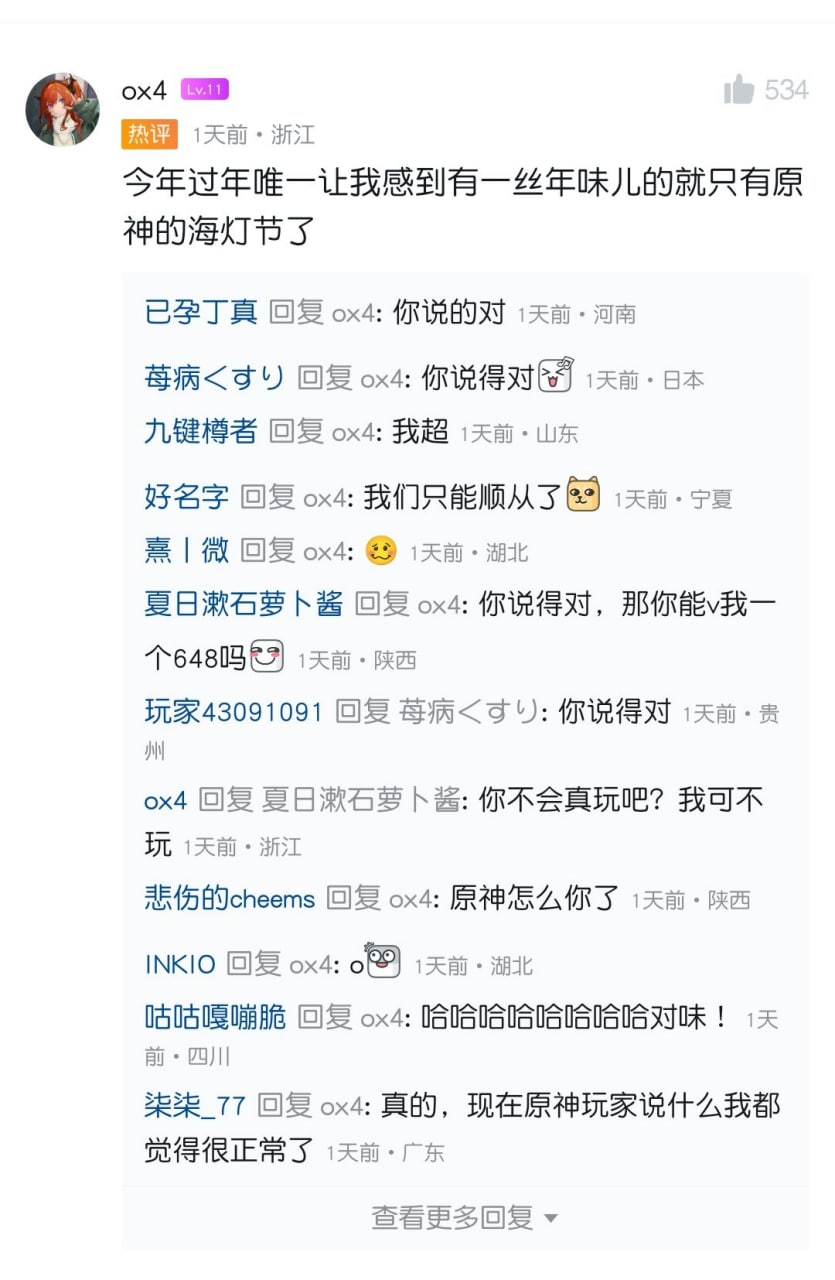Open username 玩家43091091 profile link
The height and width of the screenshot is (1280, 835).
(x=234, y=712)
